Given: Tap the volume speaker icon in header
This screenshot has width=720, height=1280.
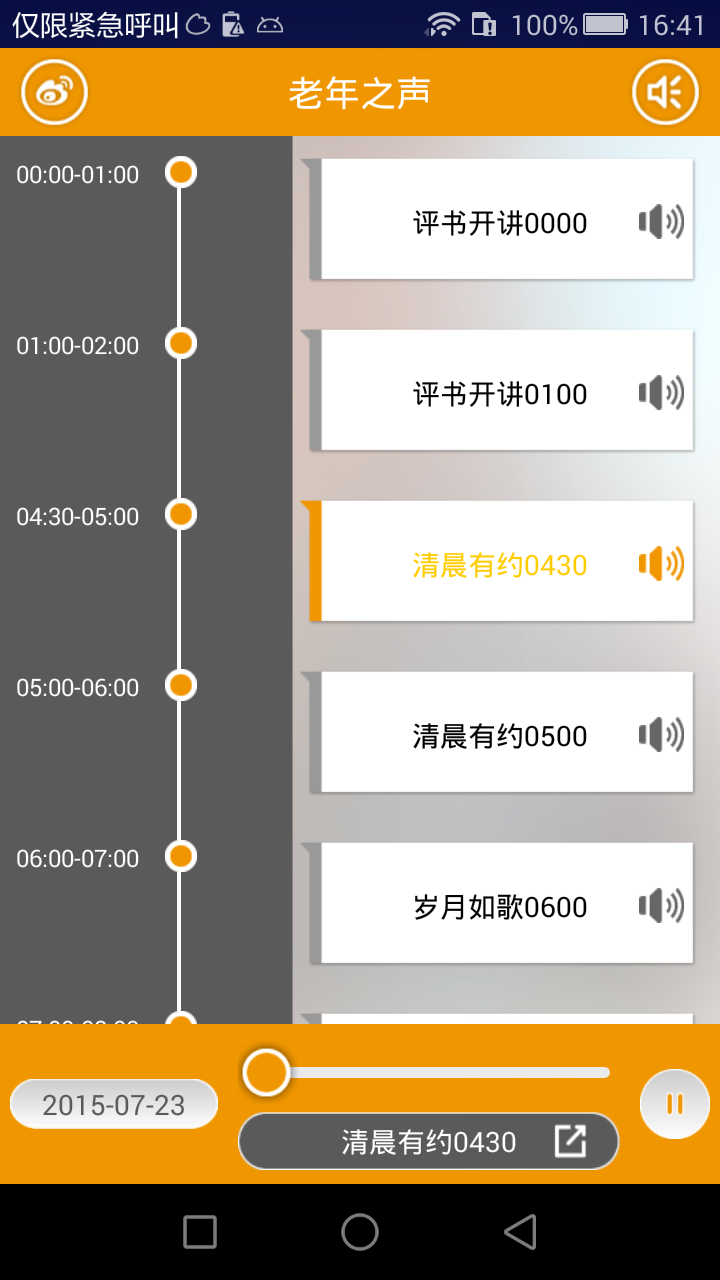Looking at the screenshot, I should [x=664, y=92].
